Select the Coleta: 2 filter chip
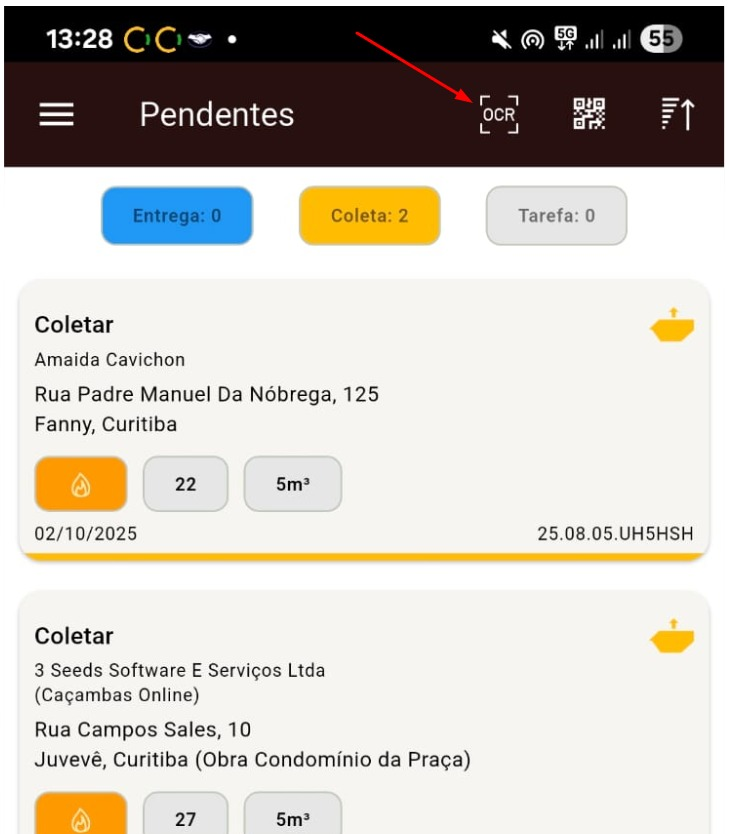729x834 pixels. [369, 215]
